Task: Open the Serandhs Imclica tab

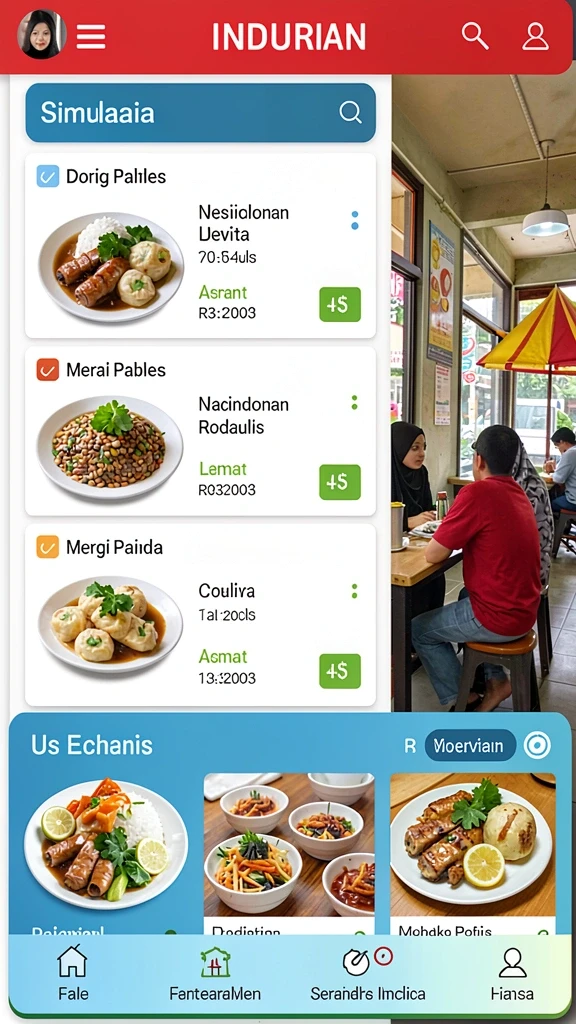Action: [368, 974]
